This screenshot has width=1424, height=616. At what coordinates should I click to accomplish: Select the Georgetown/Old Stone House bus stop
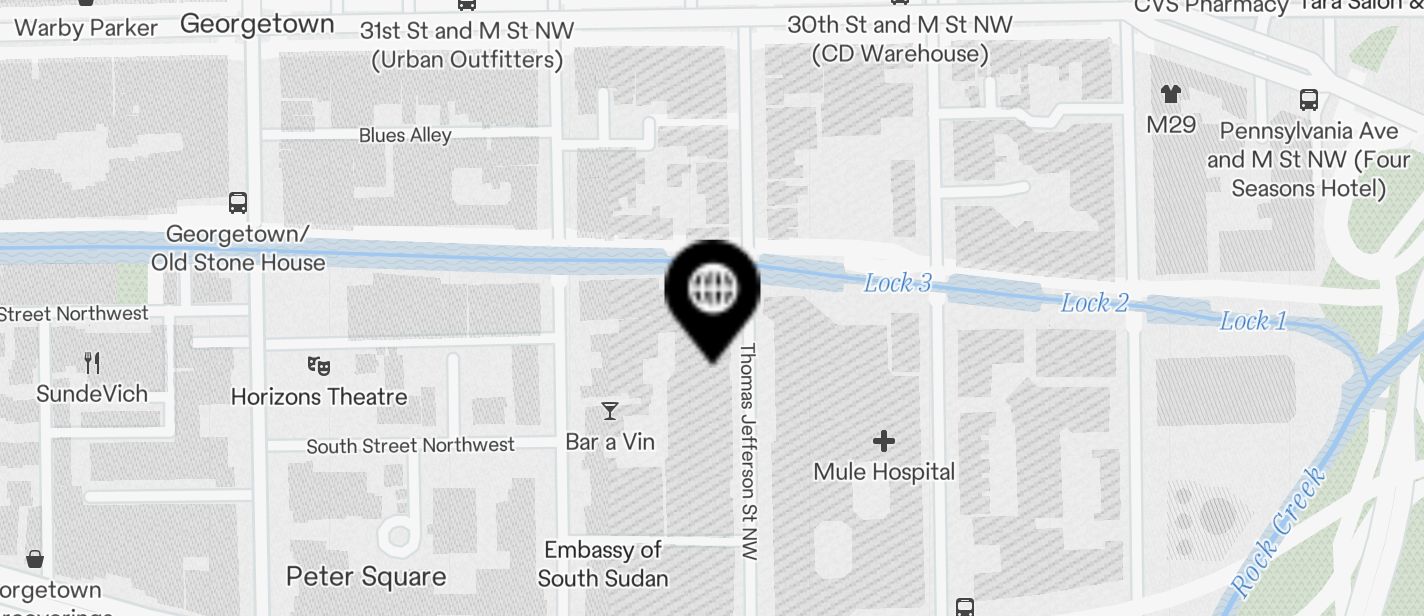238,203
